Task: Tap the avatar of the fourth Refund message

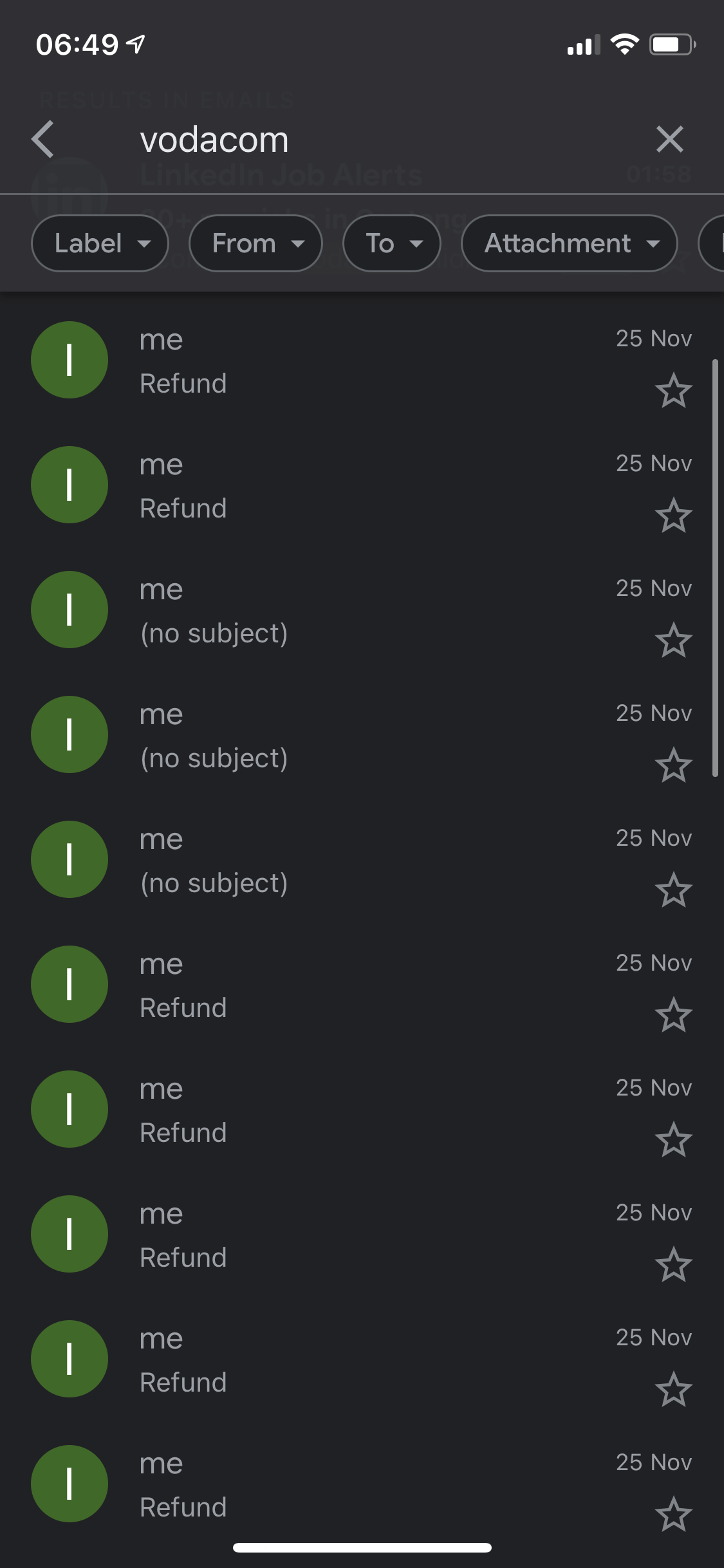Action: tap(69, 1109)
